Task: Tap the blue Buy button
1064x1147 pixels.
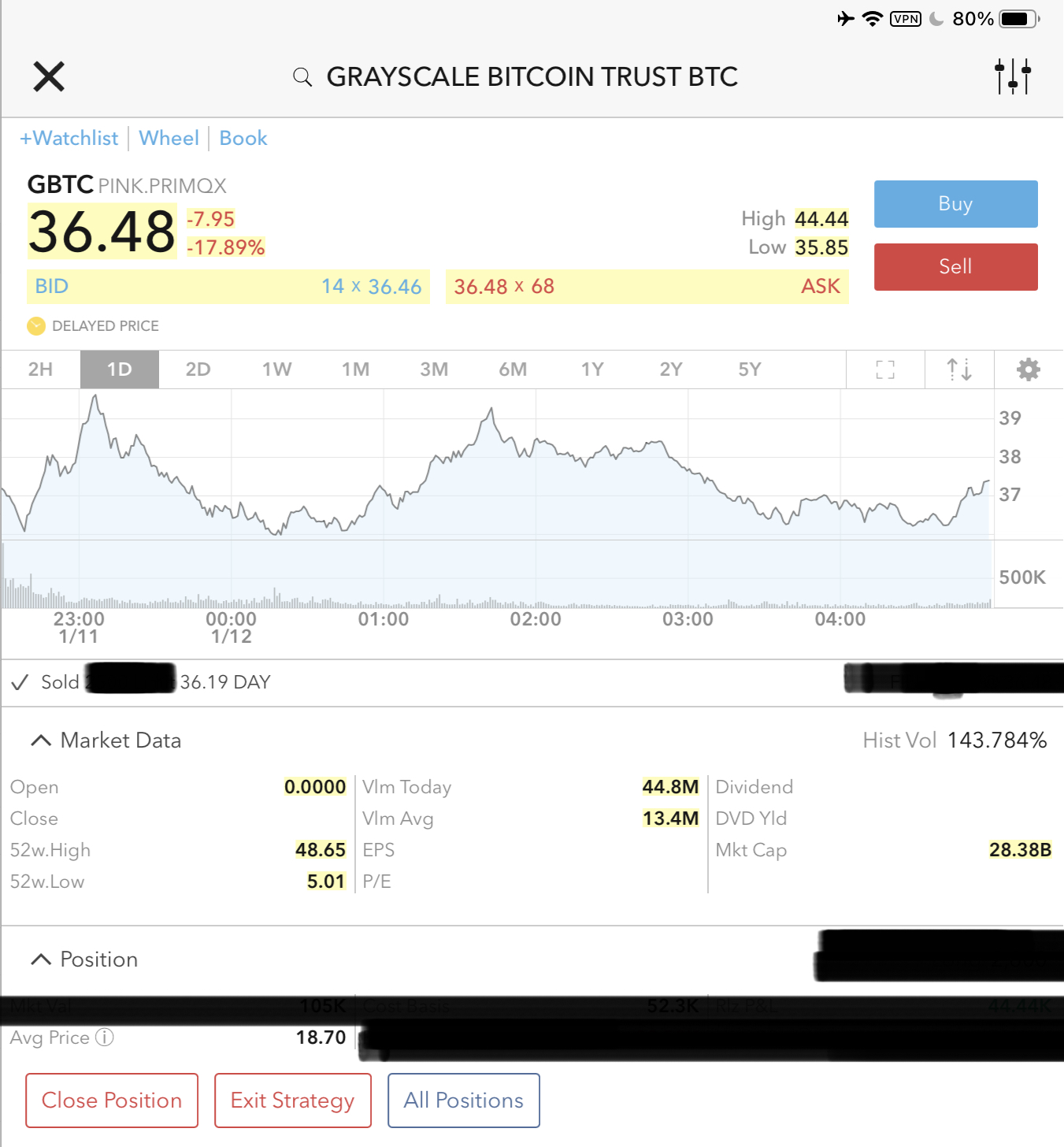Action: coord(955,204)
